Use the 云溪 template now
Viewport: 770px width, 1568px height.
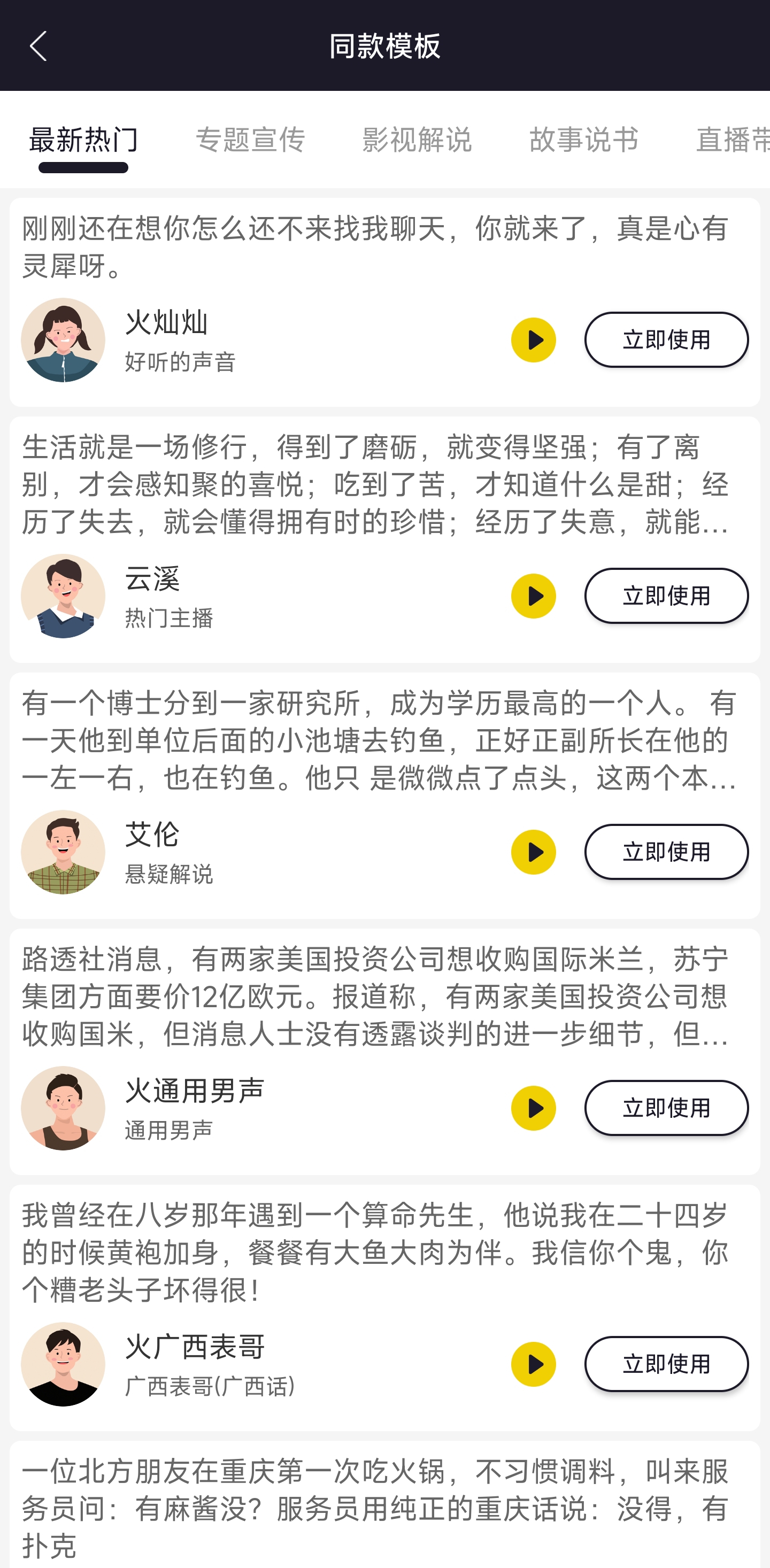click(666, 596)
